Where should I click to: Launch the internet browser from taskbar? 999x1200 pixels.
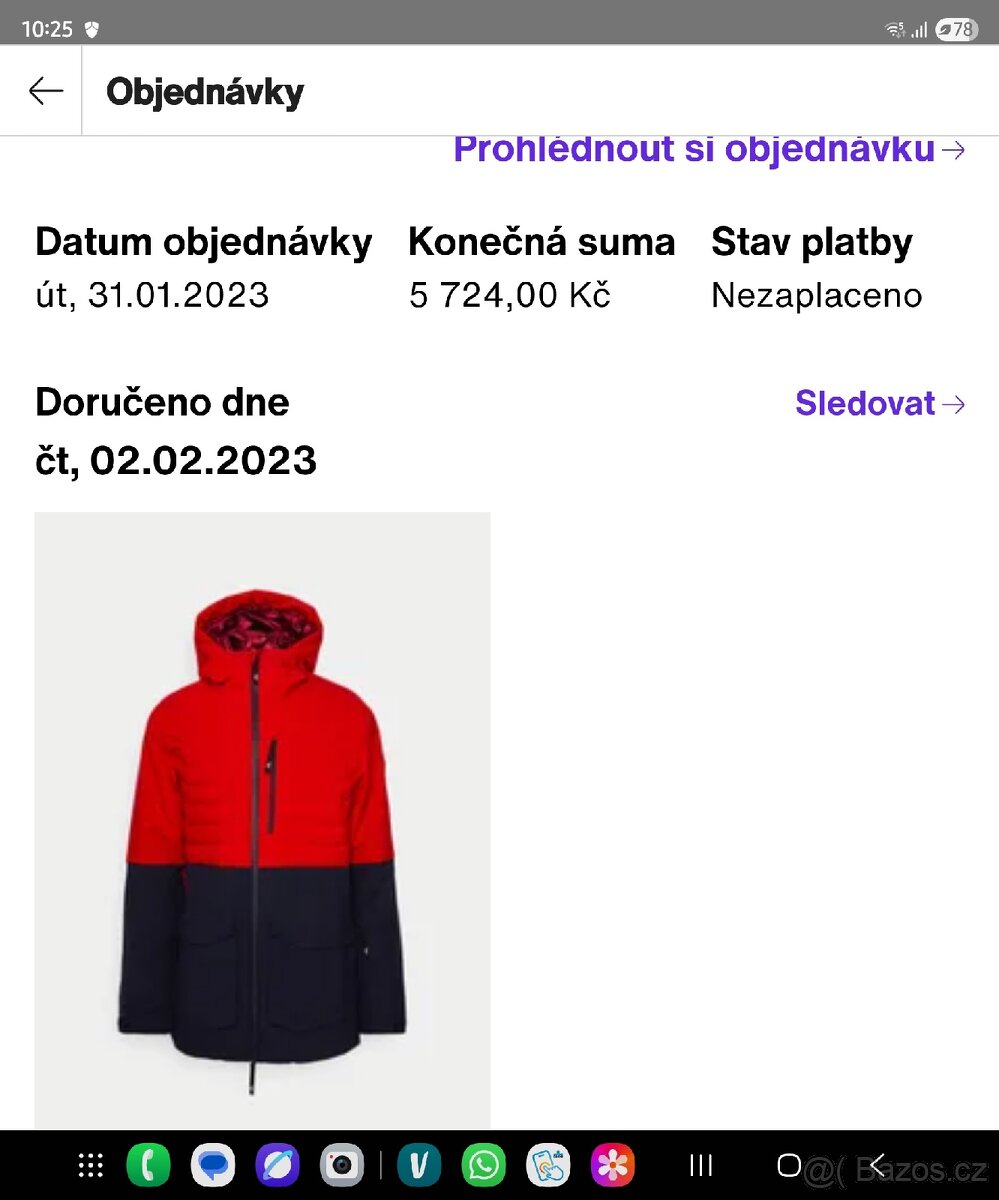click(x=277, y=1165)
